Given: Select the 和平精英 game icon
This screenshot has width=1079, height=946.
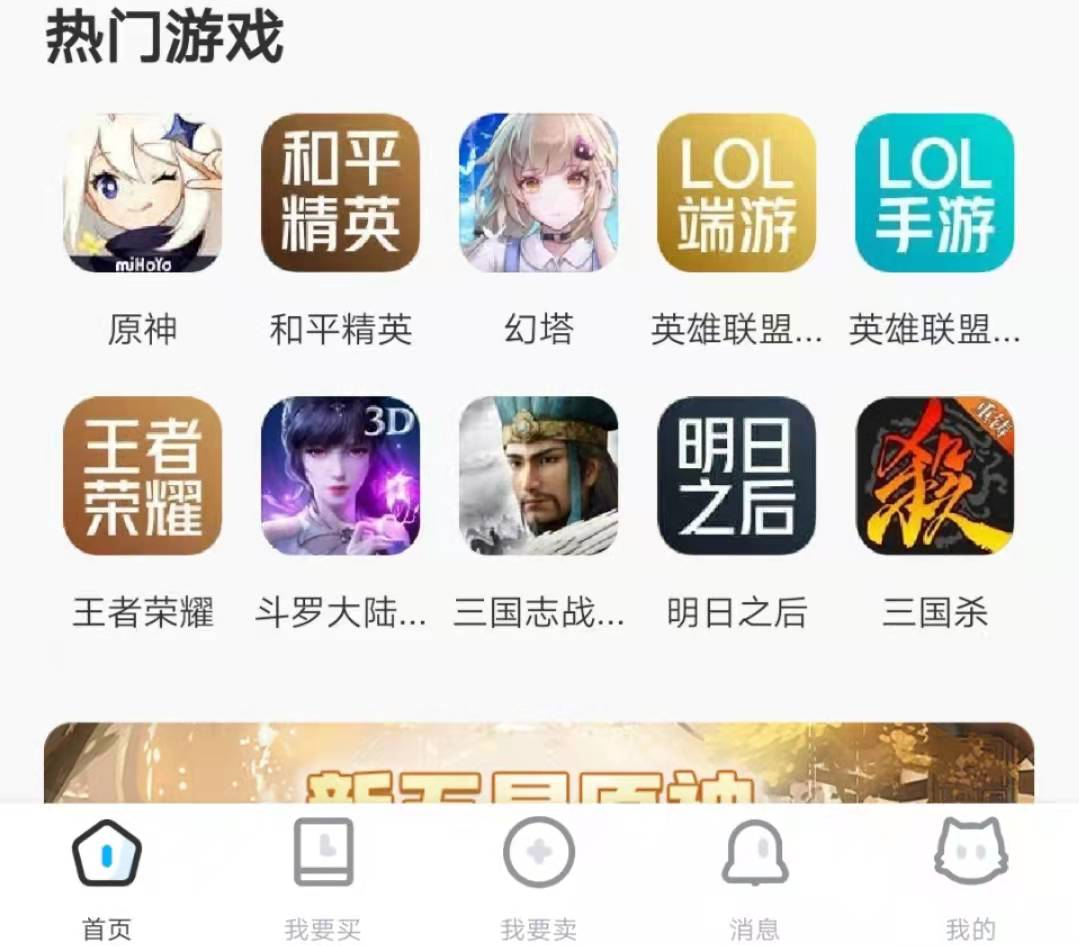Looking at the screenshot, I should coord(340,193).
